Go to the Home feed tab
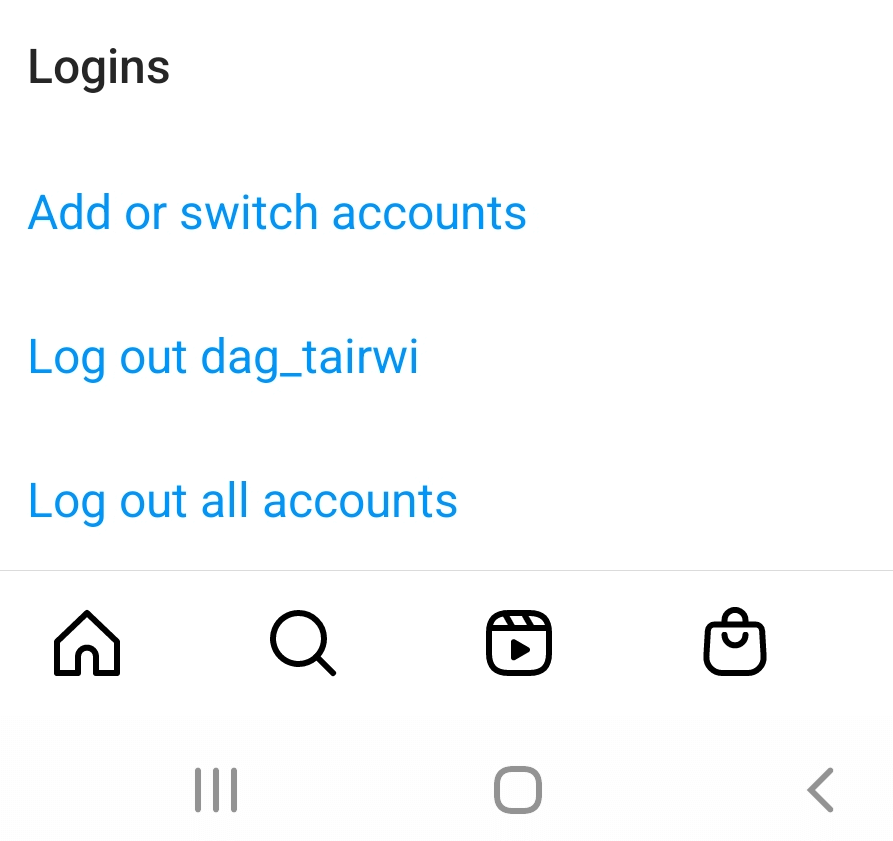The height and width of the screenshot is (841, 893). tap(87, 643)
